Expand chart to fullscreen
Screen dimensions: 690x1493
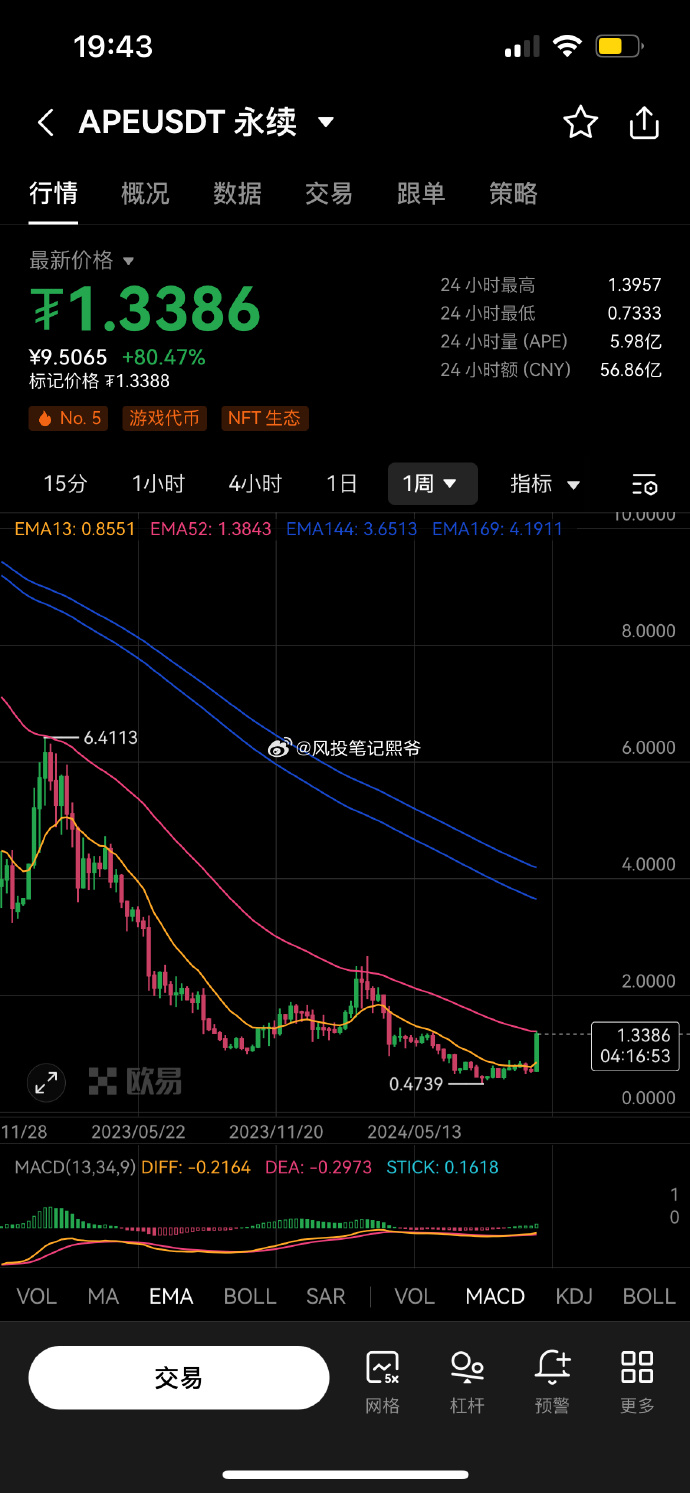[x=46, y=1082]
